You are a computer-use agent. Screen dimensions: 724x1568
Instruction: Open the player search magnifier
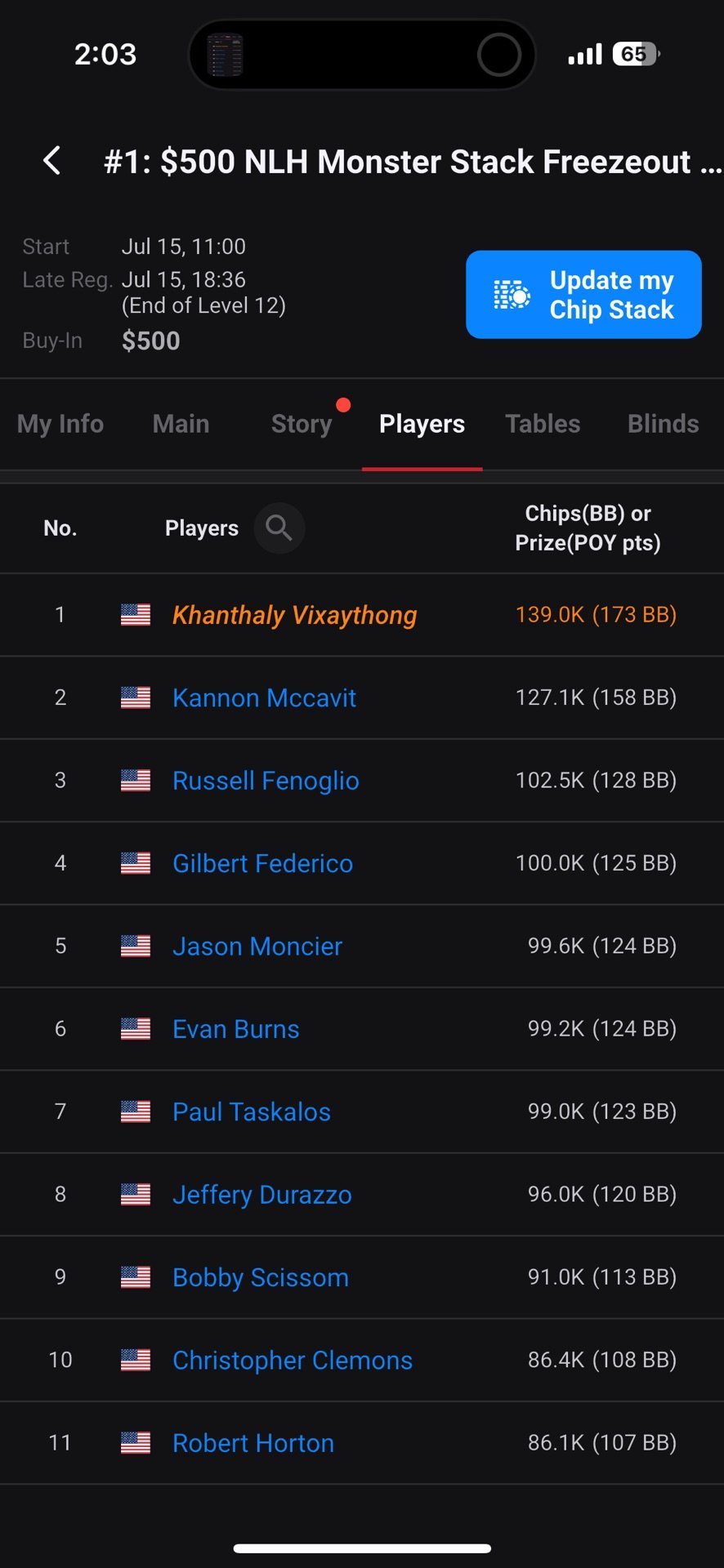(279, 528)
